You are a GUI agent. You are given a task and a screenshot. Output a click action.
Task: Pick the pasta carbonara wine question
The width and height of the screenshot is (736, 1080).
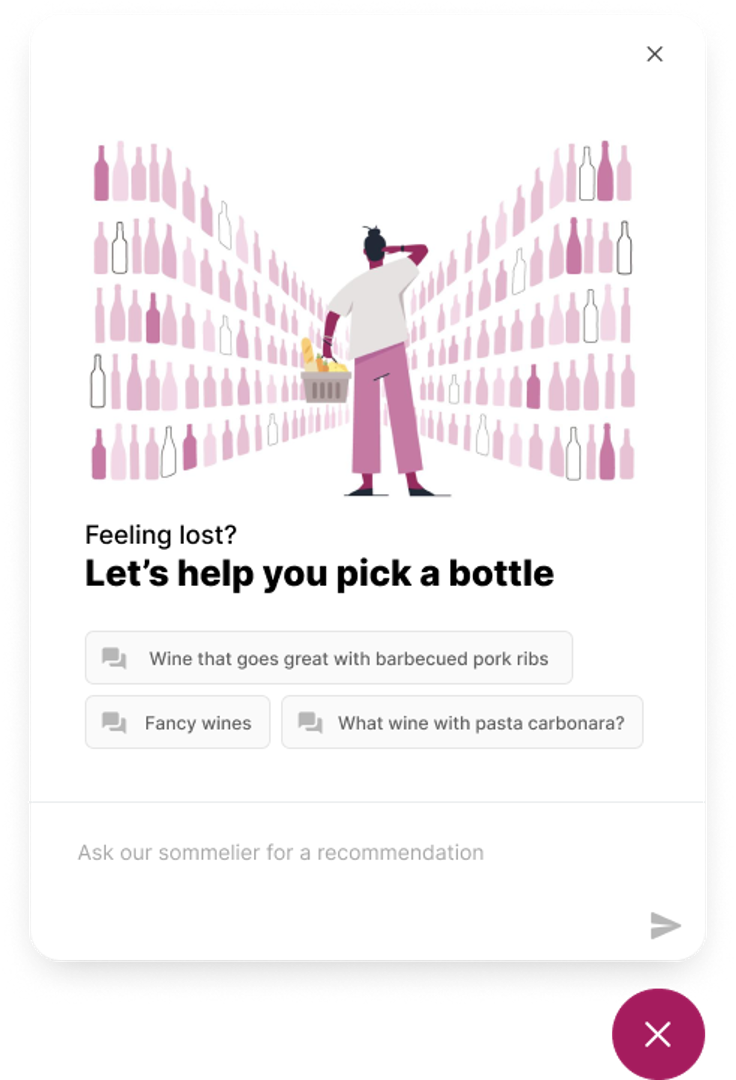click(x=462, y=722)
